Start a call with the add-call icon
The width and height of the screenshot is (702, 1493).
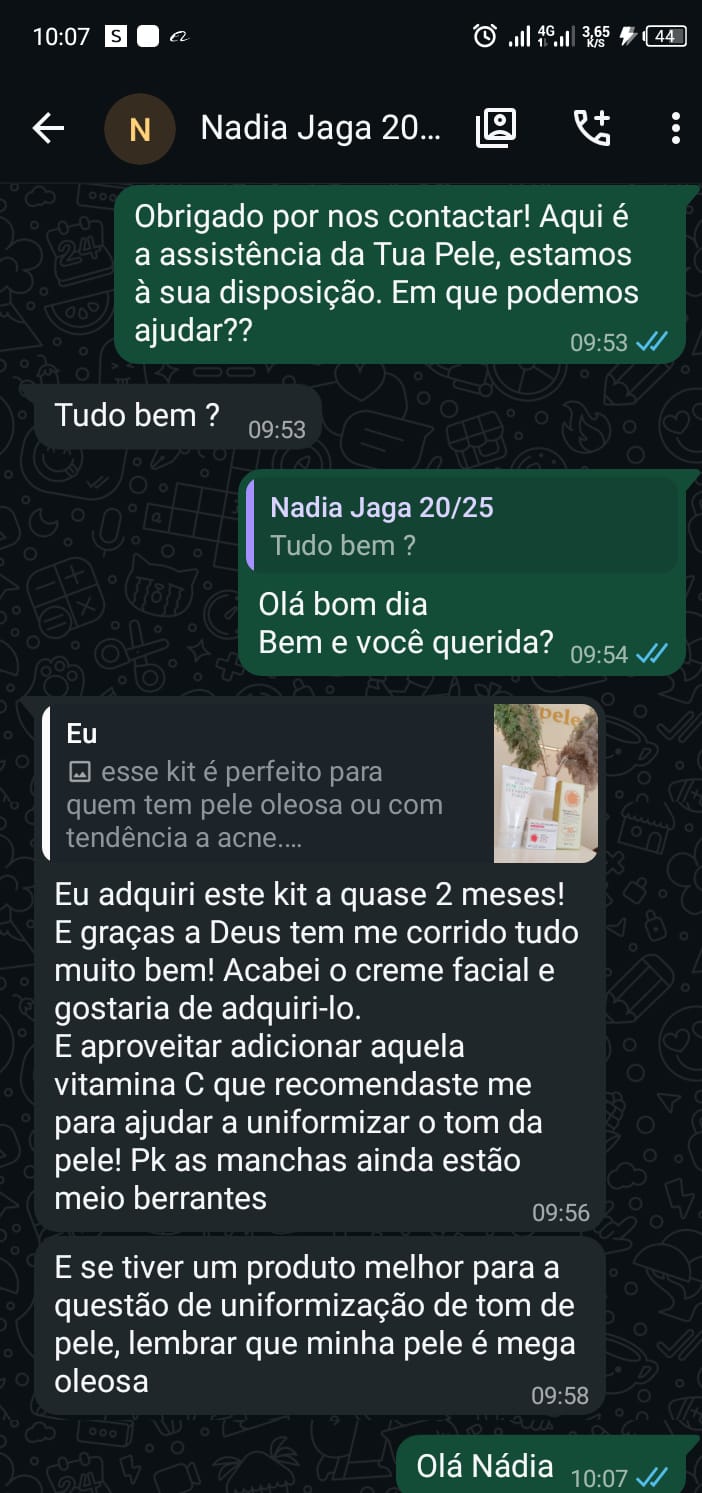click(x=592, y=128)
